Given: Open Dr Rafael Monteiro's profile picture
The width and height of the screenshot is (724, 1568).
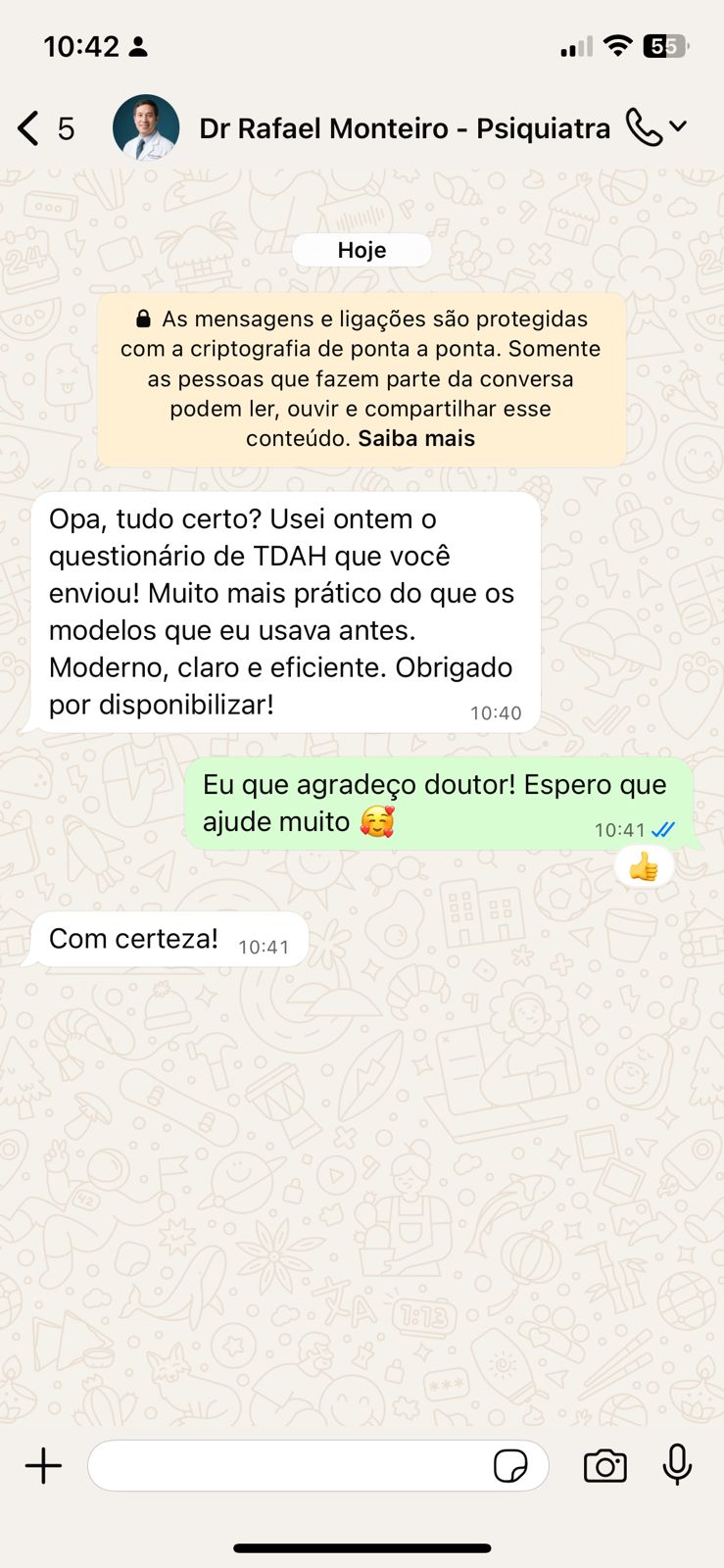Looking at the screenshot, I should tap(146, 125).
